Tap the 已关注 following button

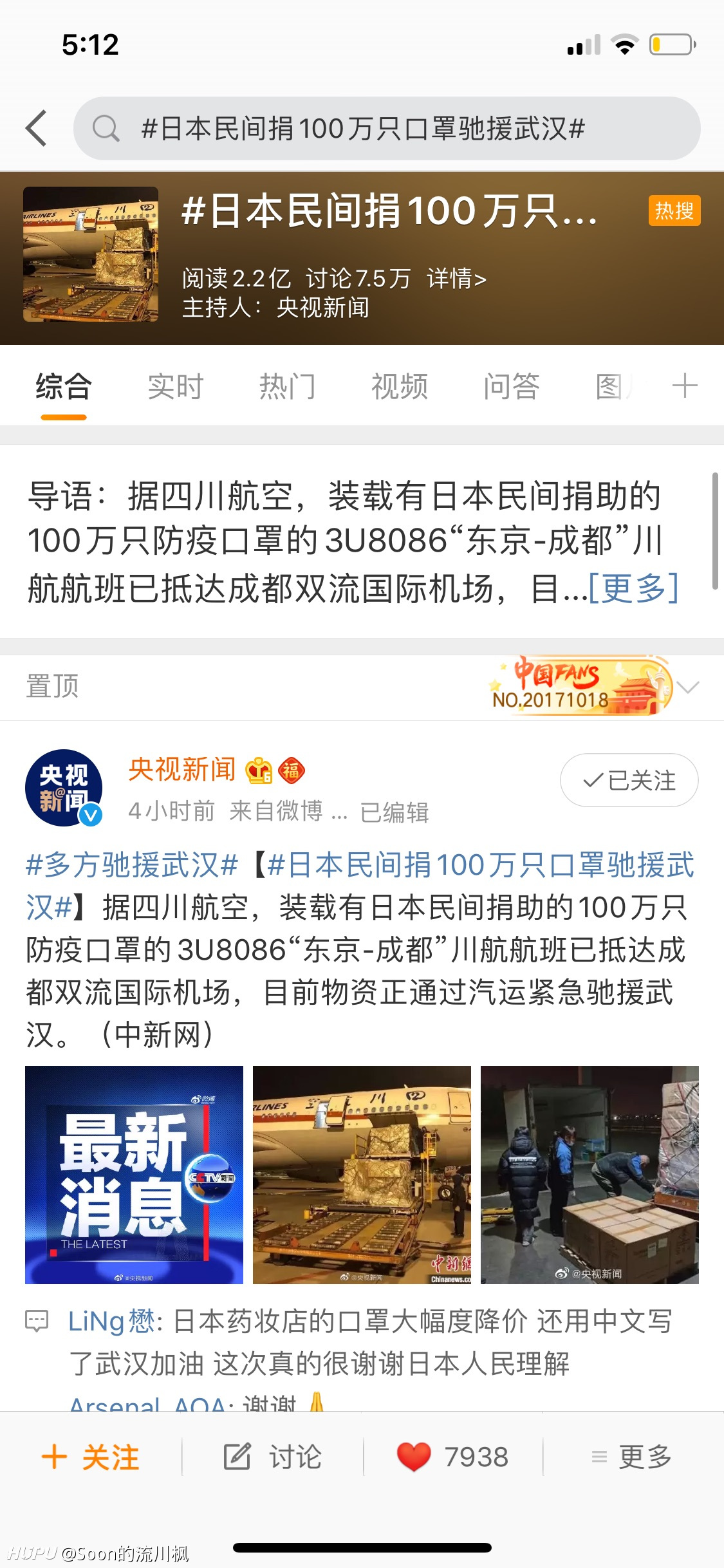coord(629,780)
